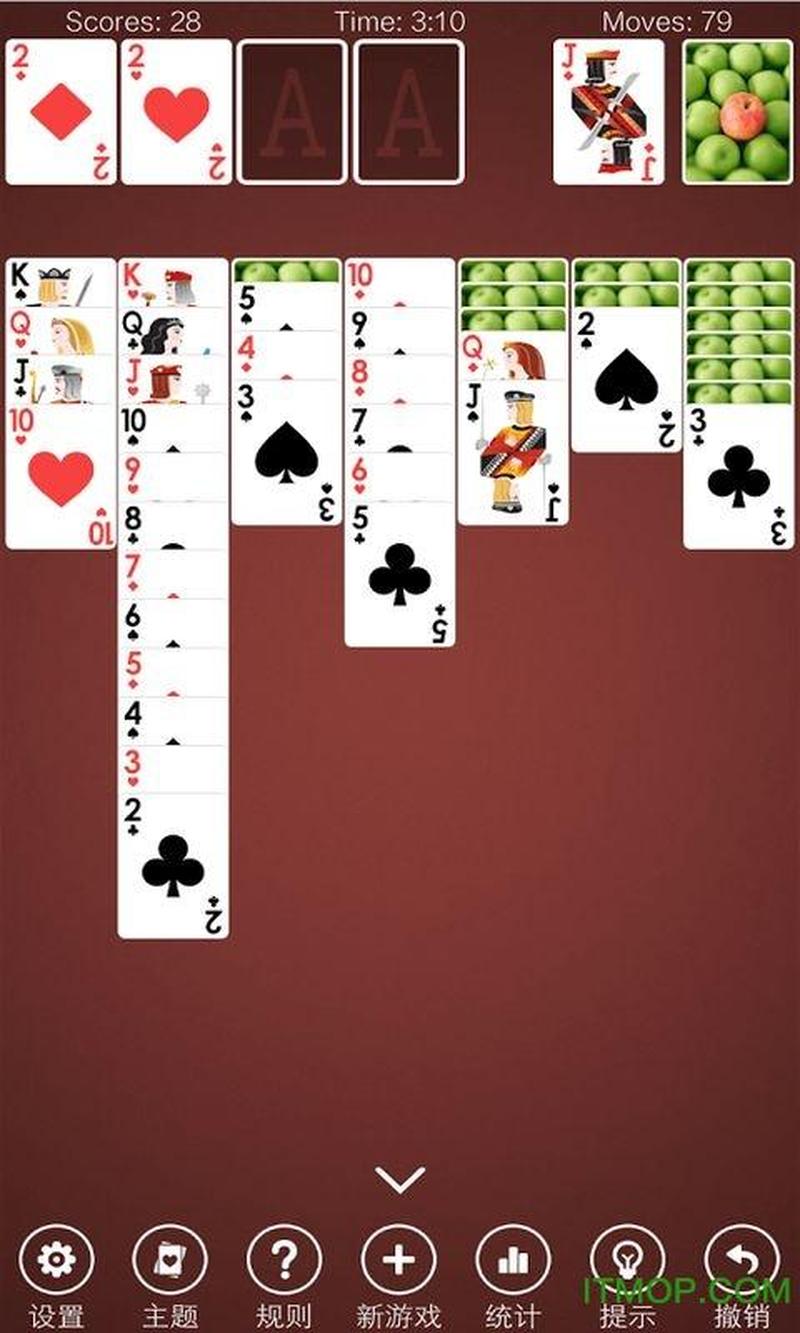Select the 5 of clubs card
The width and height of the screenshot is (800, 1333).
[x=400, y=575]
